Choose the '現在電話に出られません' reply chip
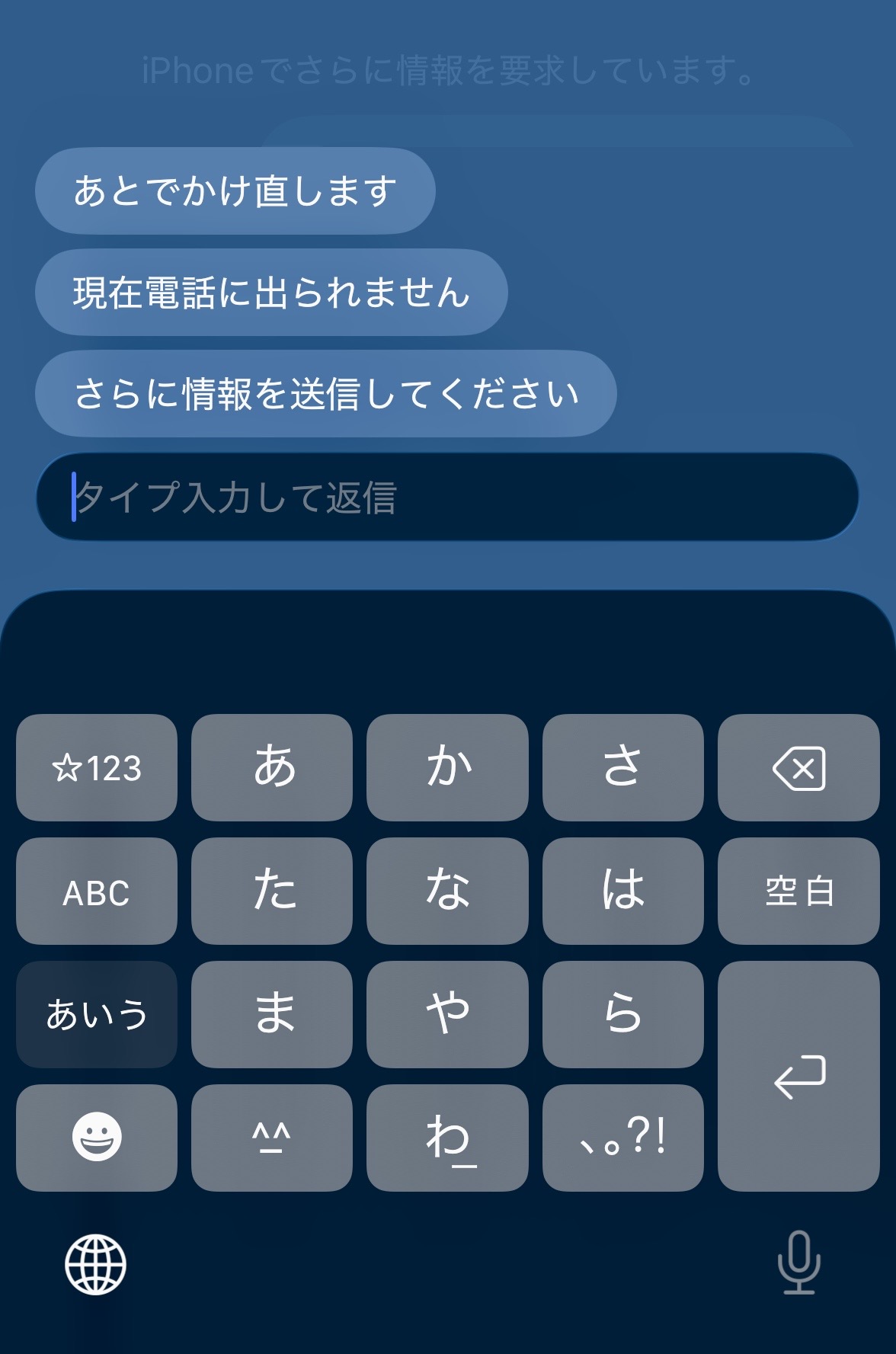This screenshot has width=896, height=1354. pos(271,293)
